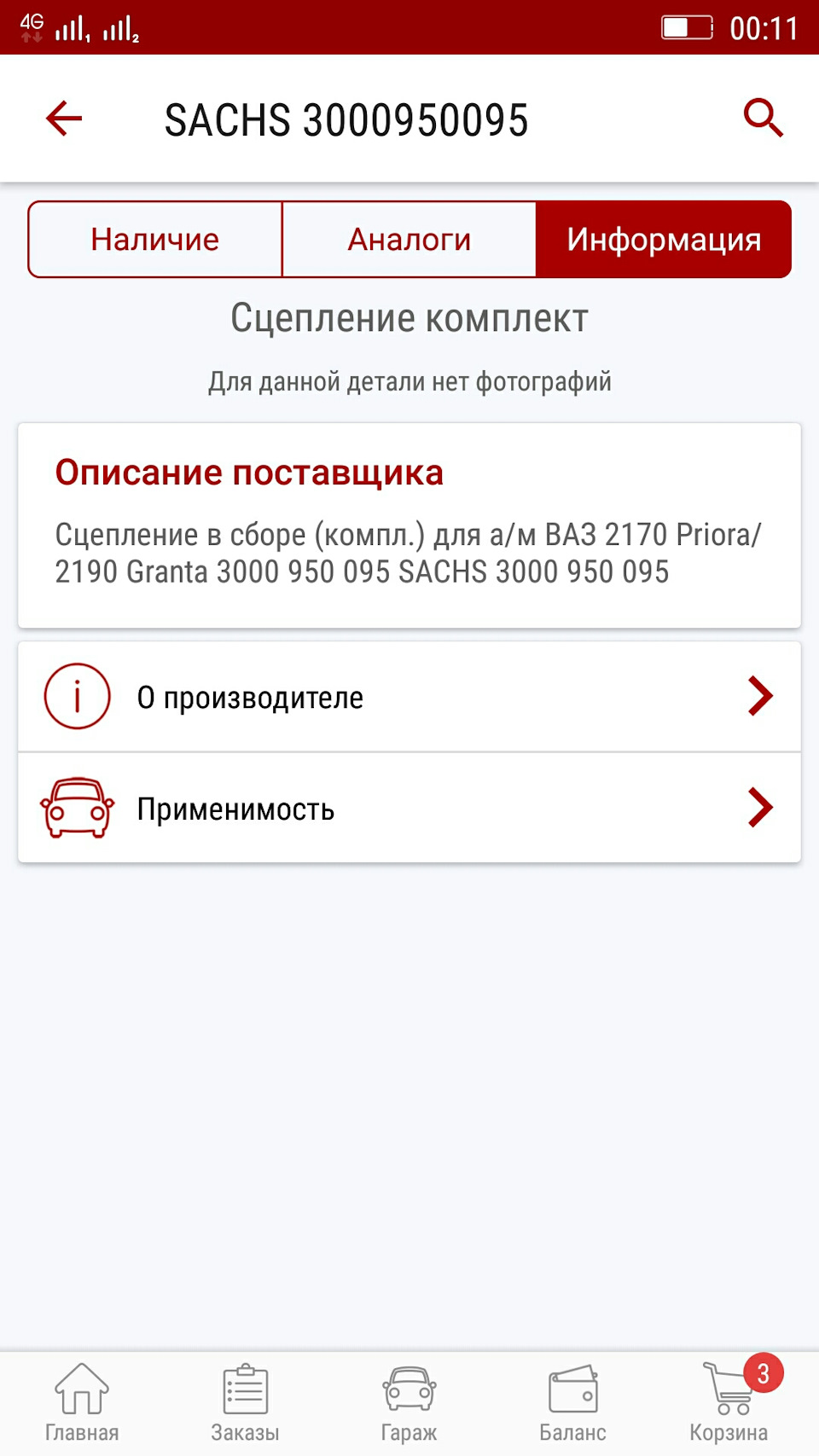Open search with the magnifier icon
819x1456 pixels.
point(763,118)
